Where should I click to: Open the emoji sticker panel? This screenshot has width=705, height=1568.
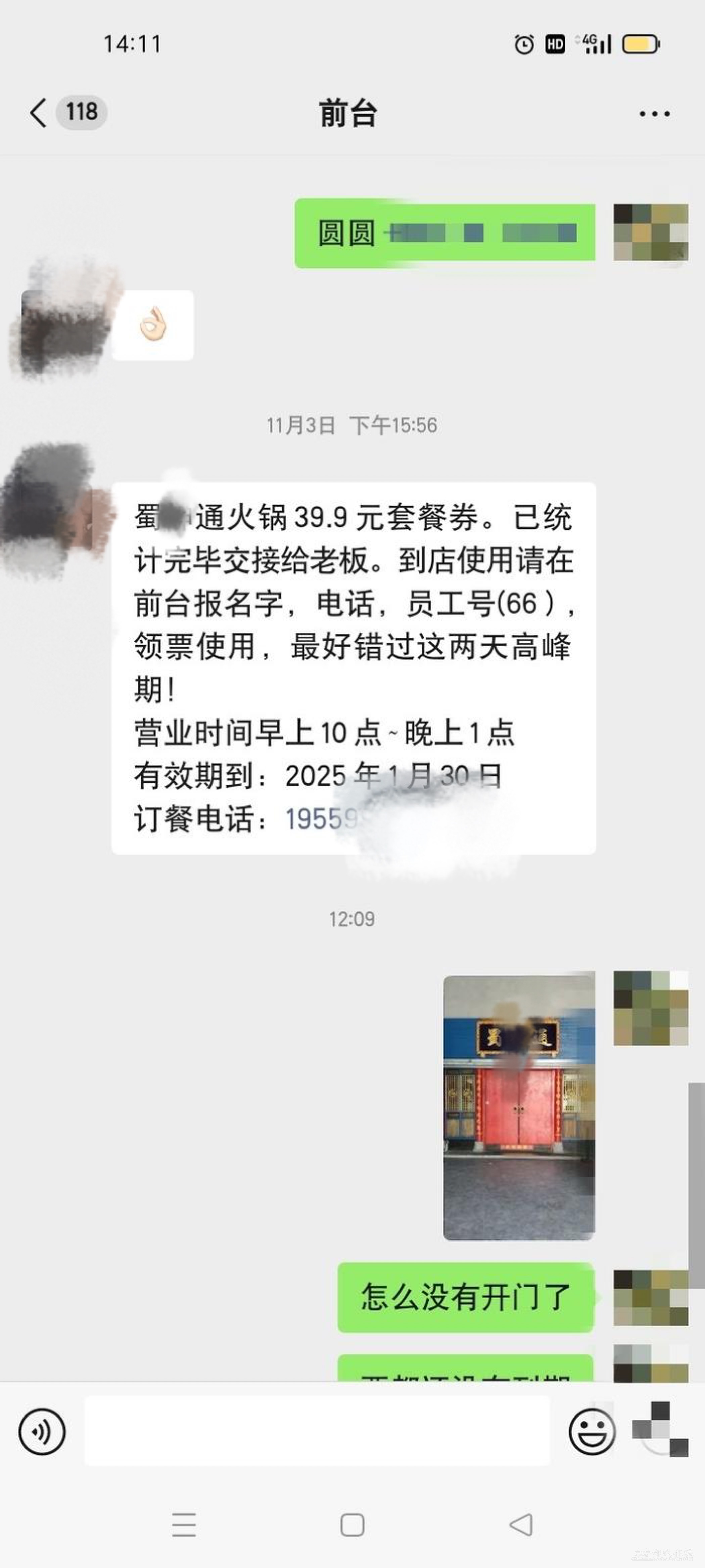(x=591, y=1431)
